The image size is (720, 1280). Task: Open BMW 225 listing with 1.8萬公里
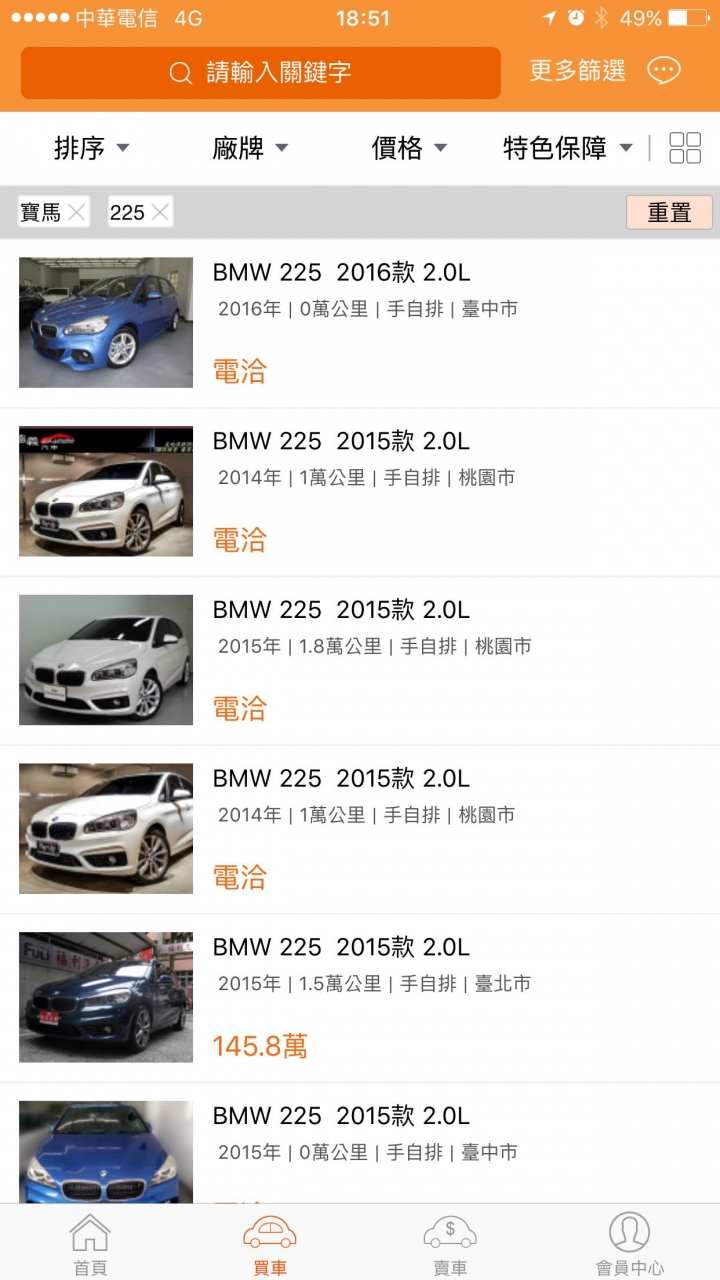[360, 661]
